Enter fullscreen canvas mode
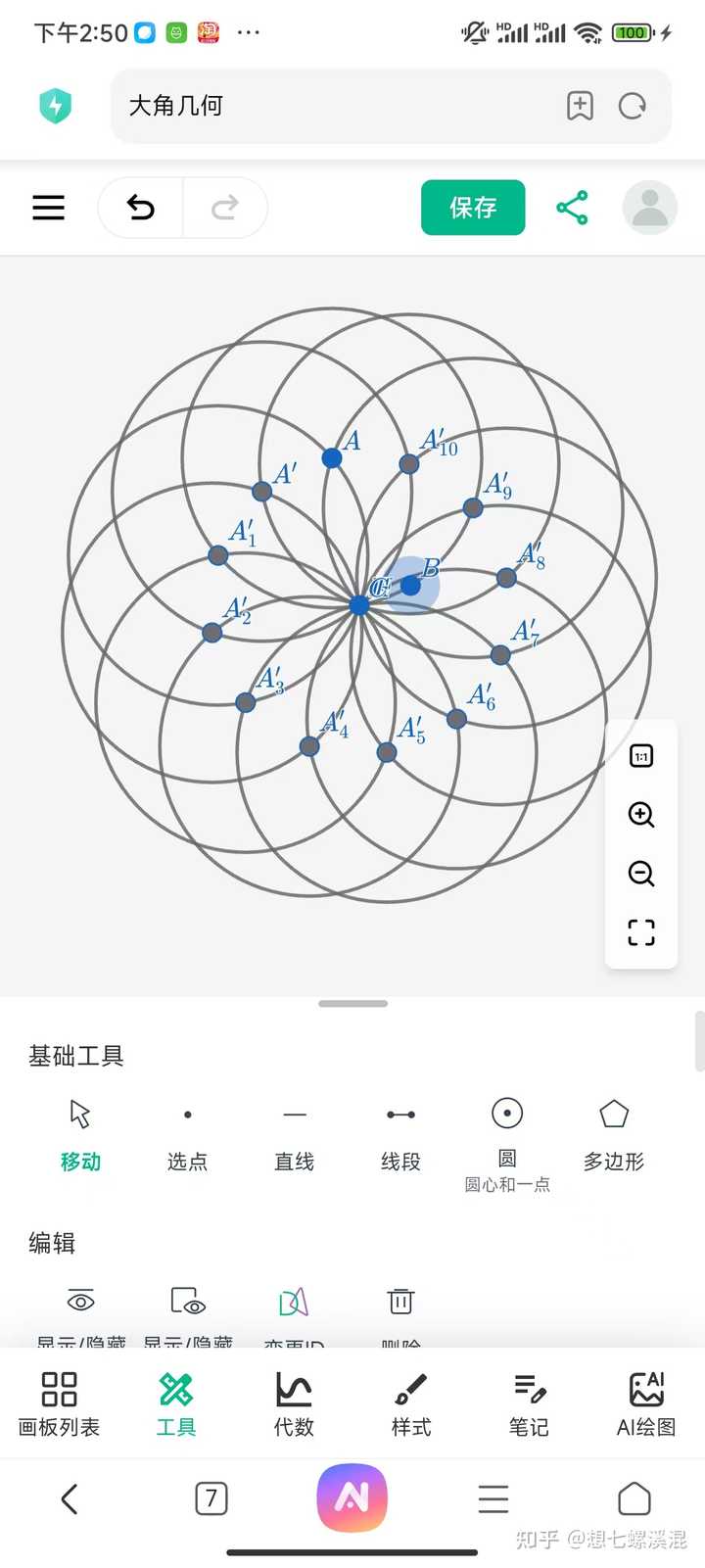This screenshot has width=705, height=1568. [x=641, y=932]
